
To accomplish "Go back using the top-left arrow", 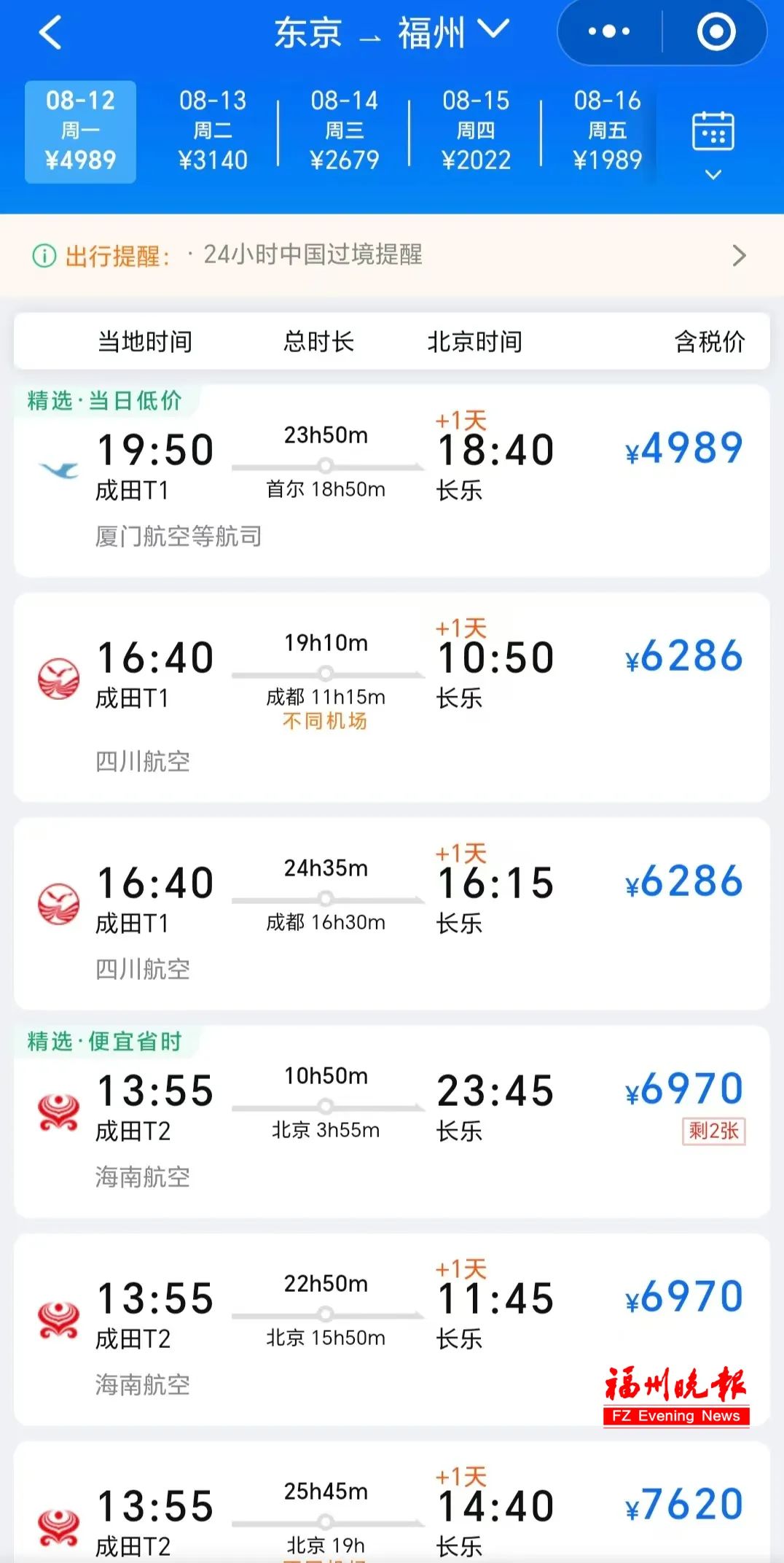I will [50, 33].
